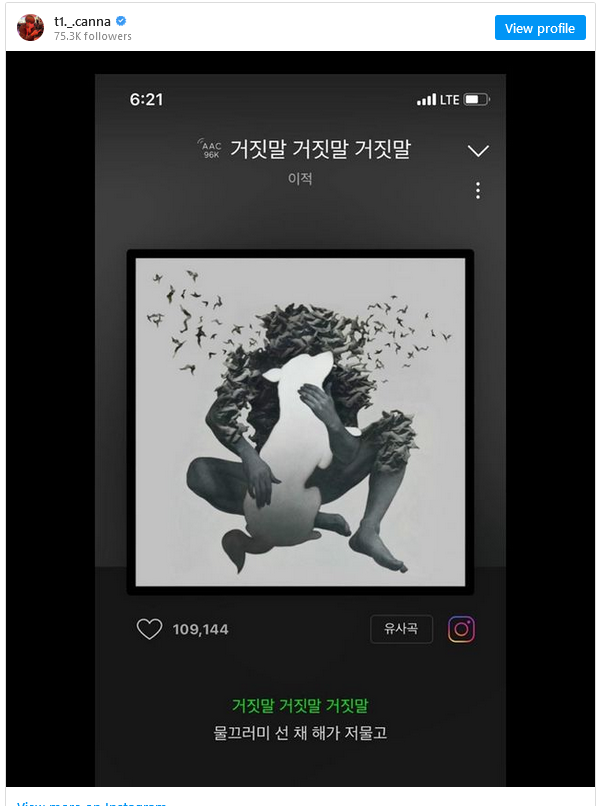This screenshot has height=806, width=614.
Task: Tap the View profile button
Action: coord(539,28)
